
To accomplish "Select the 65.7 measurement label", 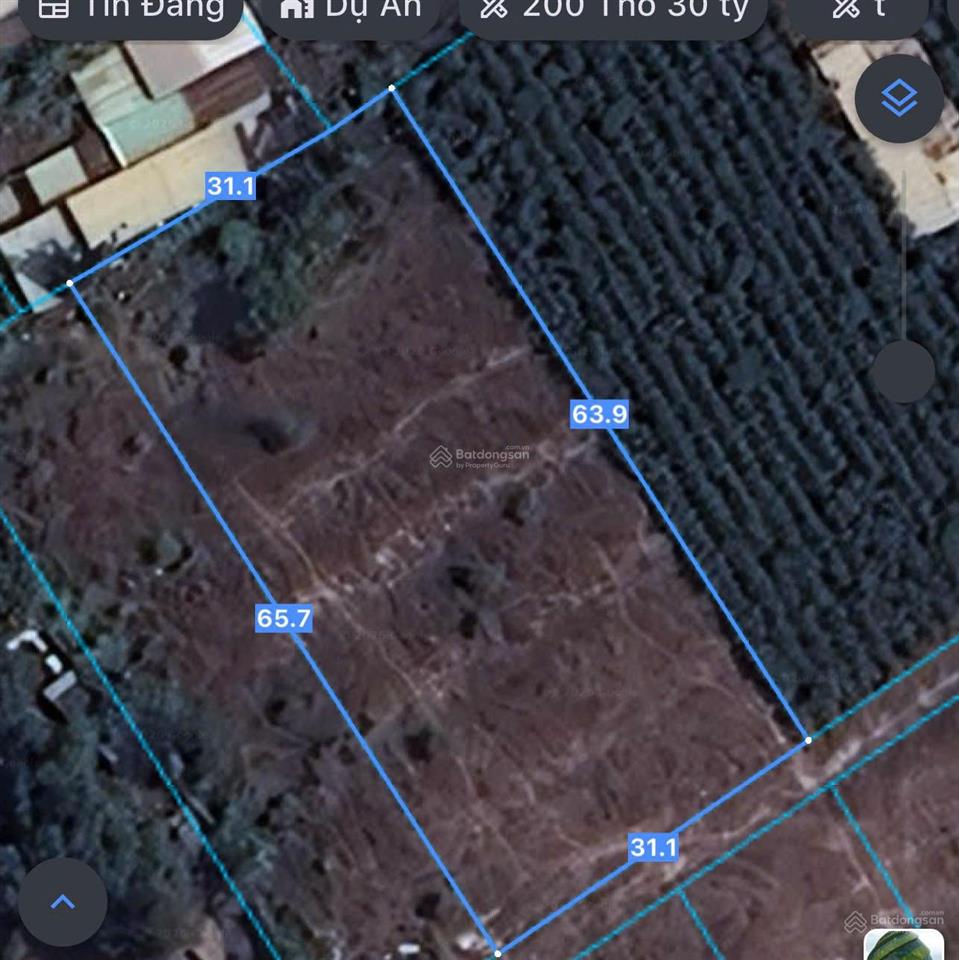I will coord(283,618).
